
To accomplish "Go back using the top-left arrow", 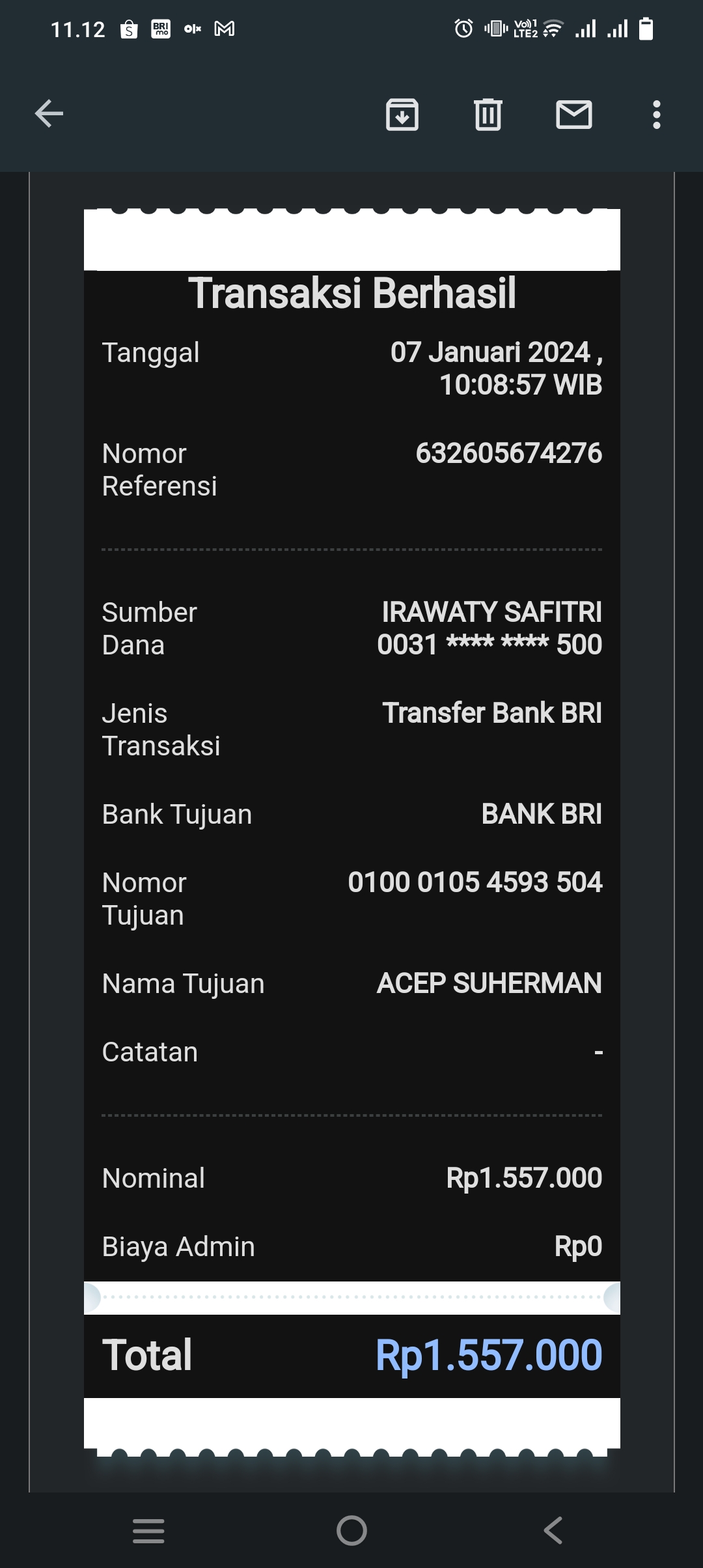I will coord(49,114).
